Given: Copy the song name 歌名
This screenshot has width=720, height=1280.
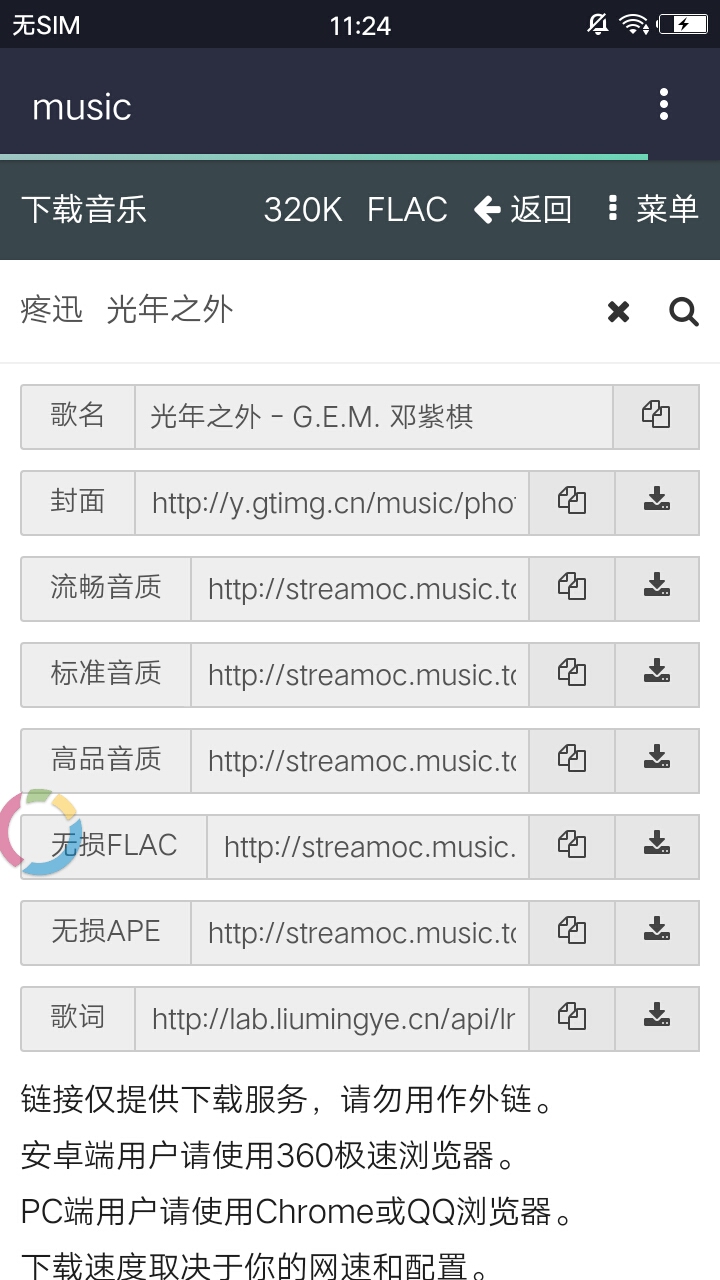Looking at the screenshot, I should [656, 416].
